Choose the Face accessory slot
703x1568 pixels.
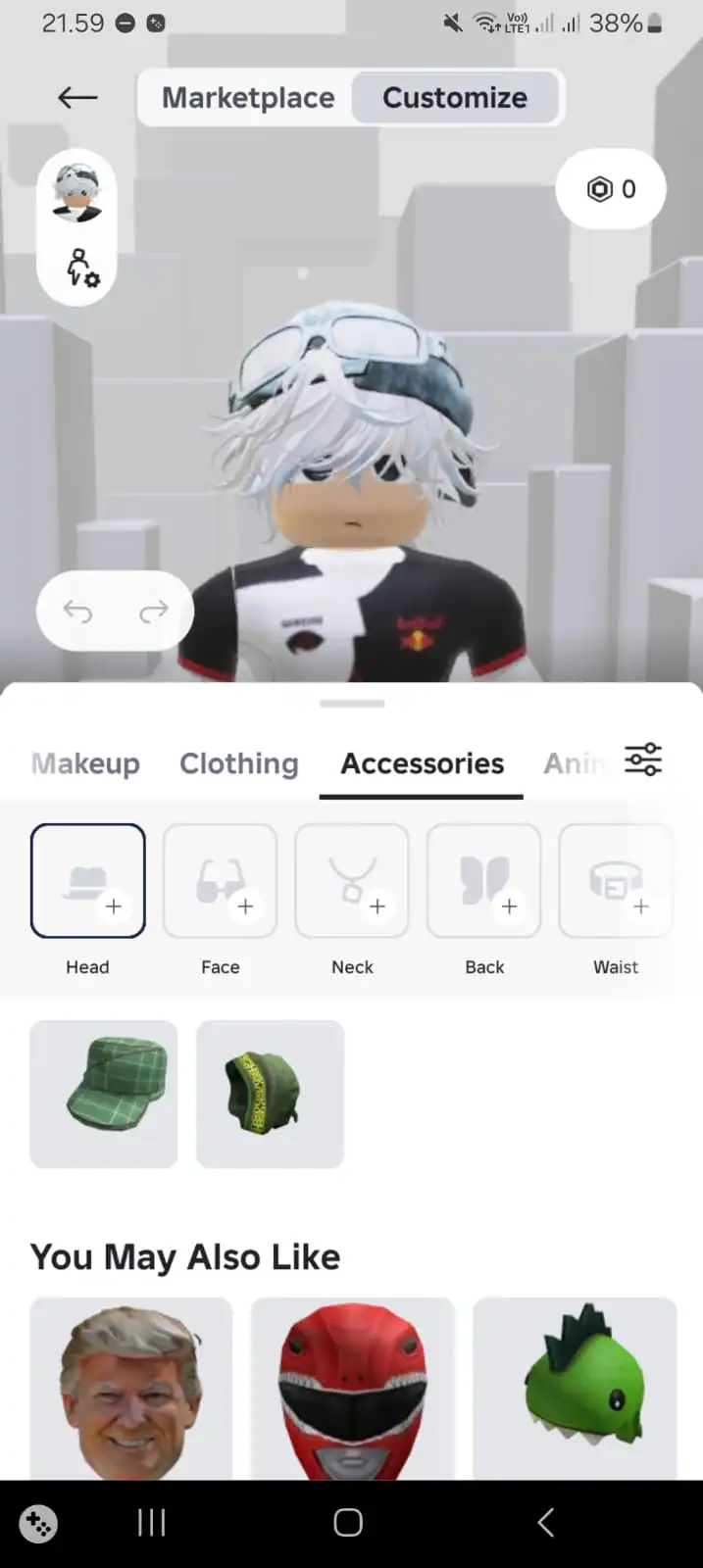(220, 881)
